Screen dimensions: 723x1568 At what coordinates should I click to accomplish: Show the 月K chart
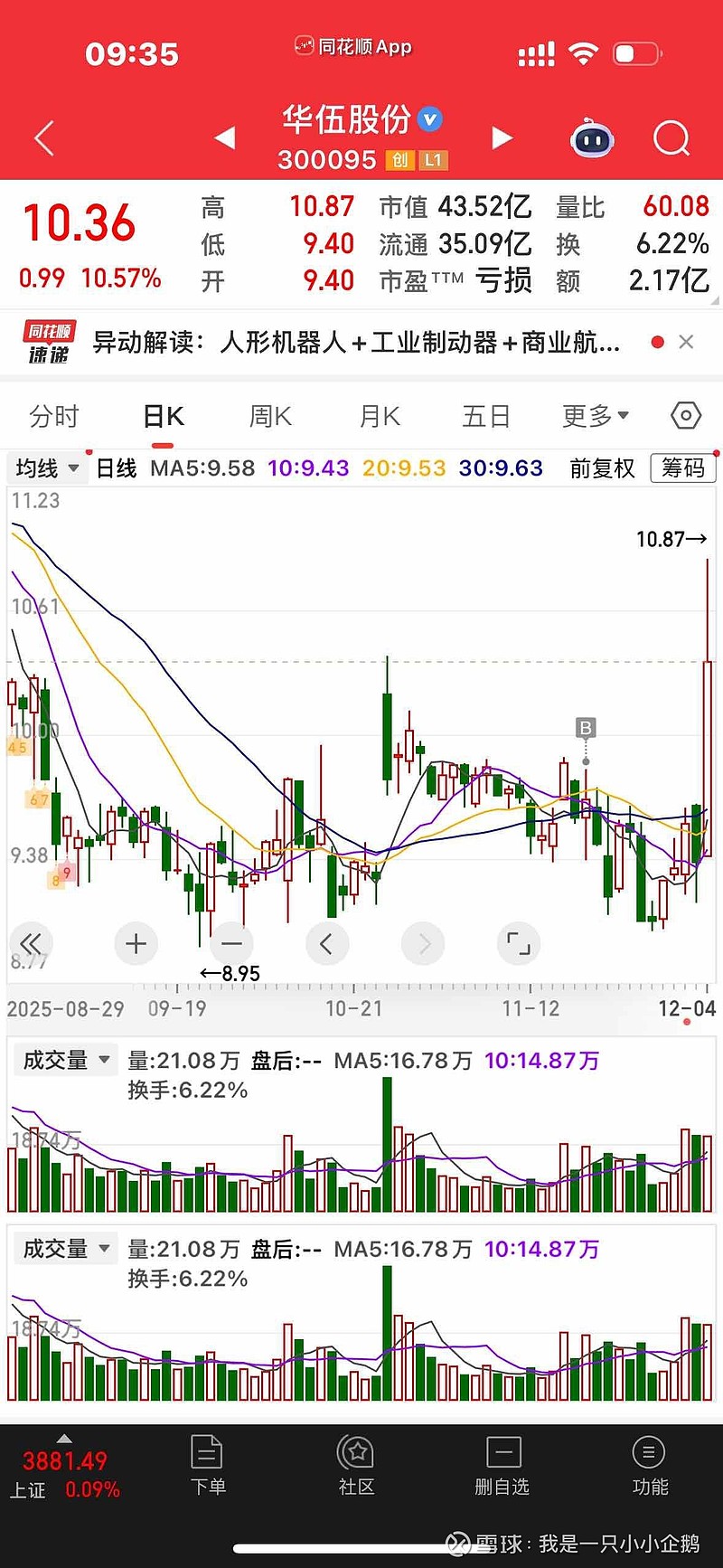point(380,416)
